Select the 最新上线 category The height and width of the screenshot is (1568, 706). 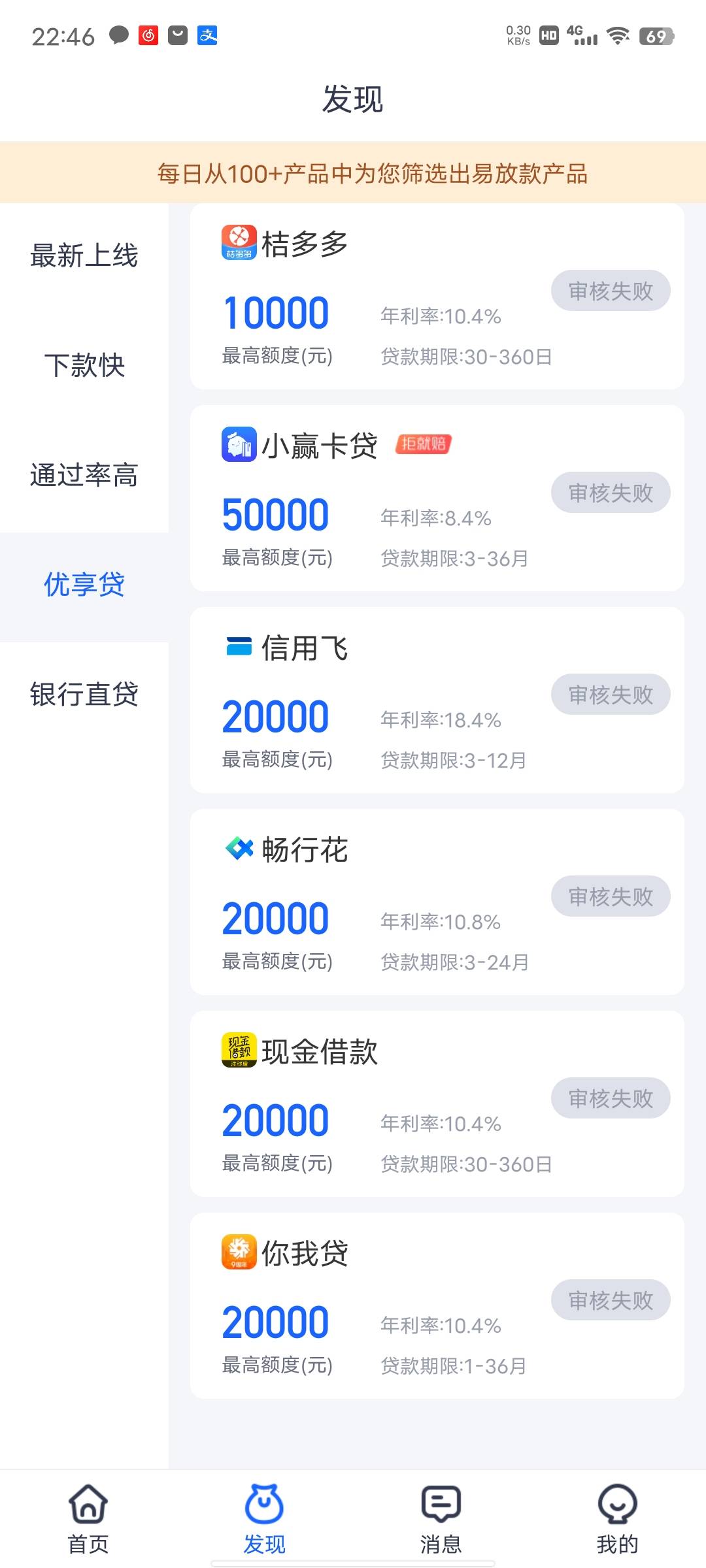[x=84, y=255]
